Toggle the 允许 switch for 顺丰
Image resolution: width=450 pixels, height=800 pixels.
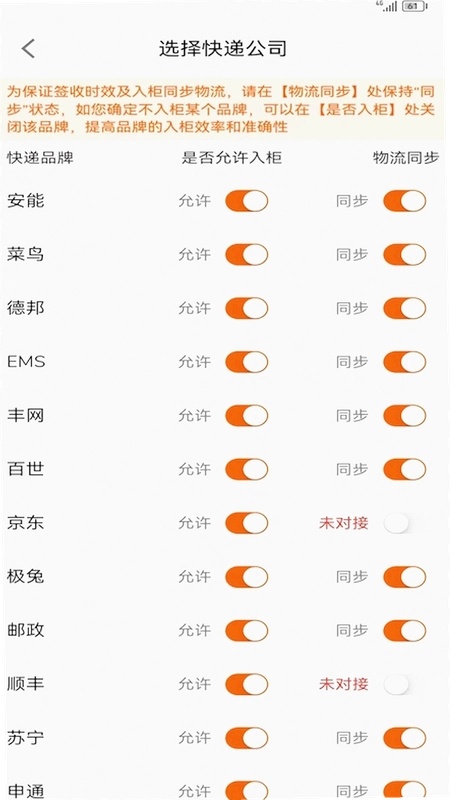coord(246,684)
